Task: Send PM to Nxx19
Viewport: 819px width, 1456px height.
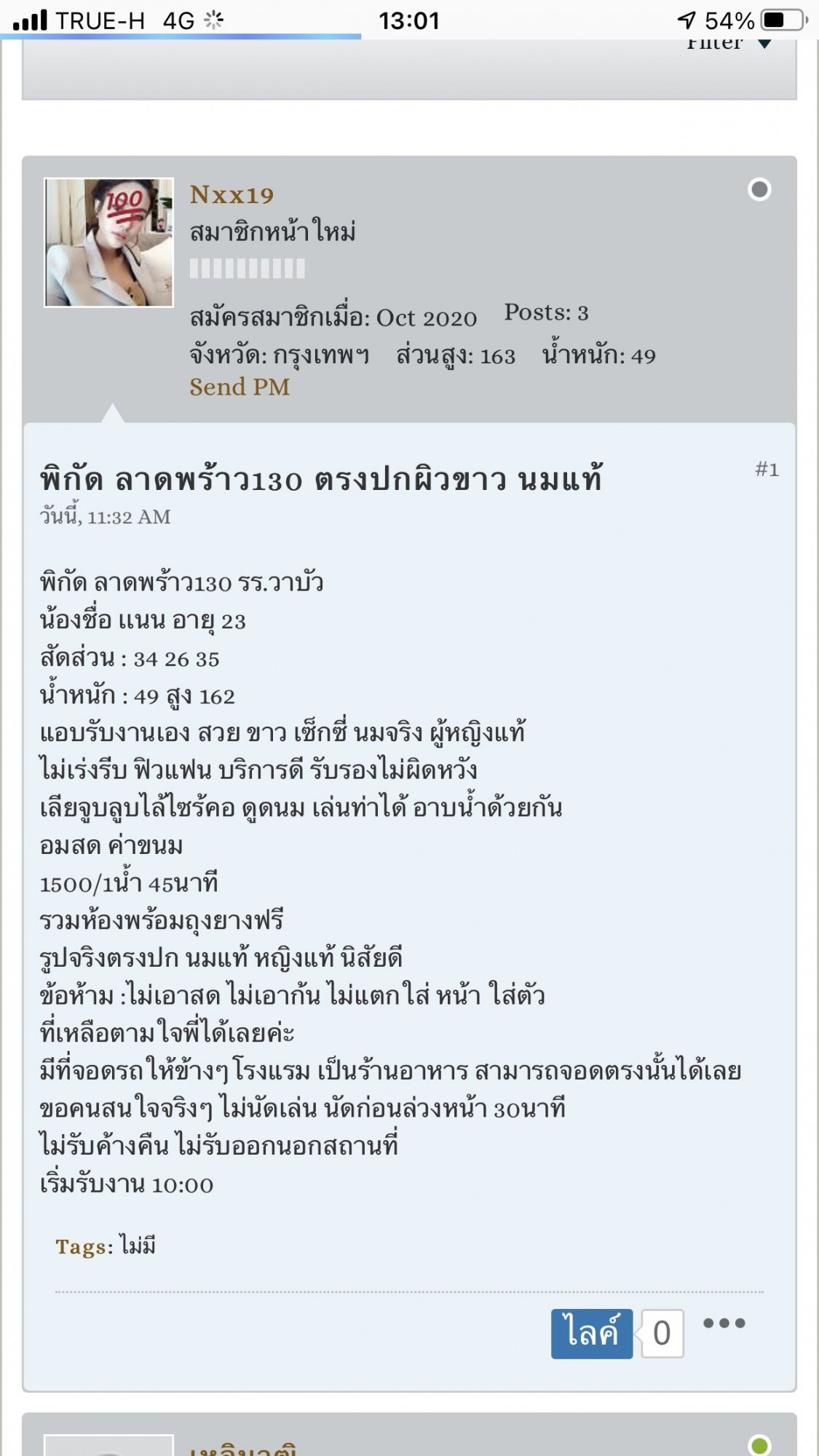Action: pos(240,387)
